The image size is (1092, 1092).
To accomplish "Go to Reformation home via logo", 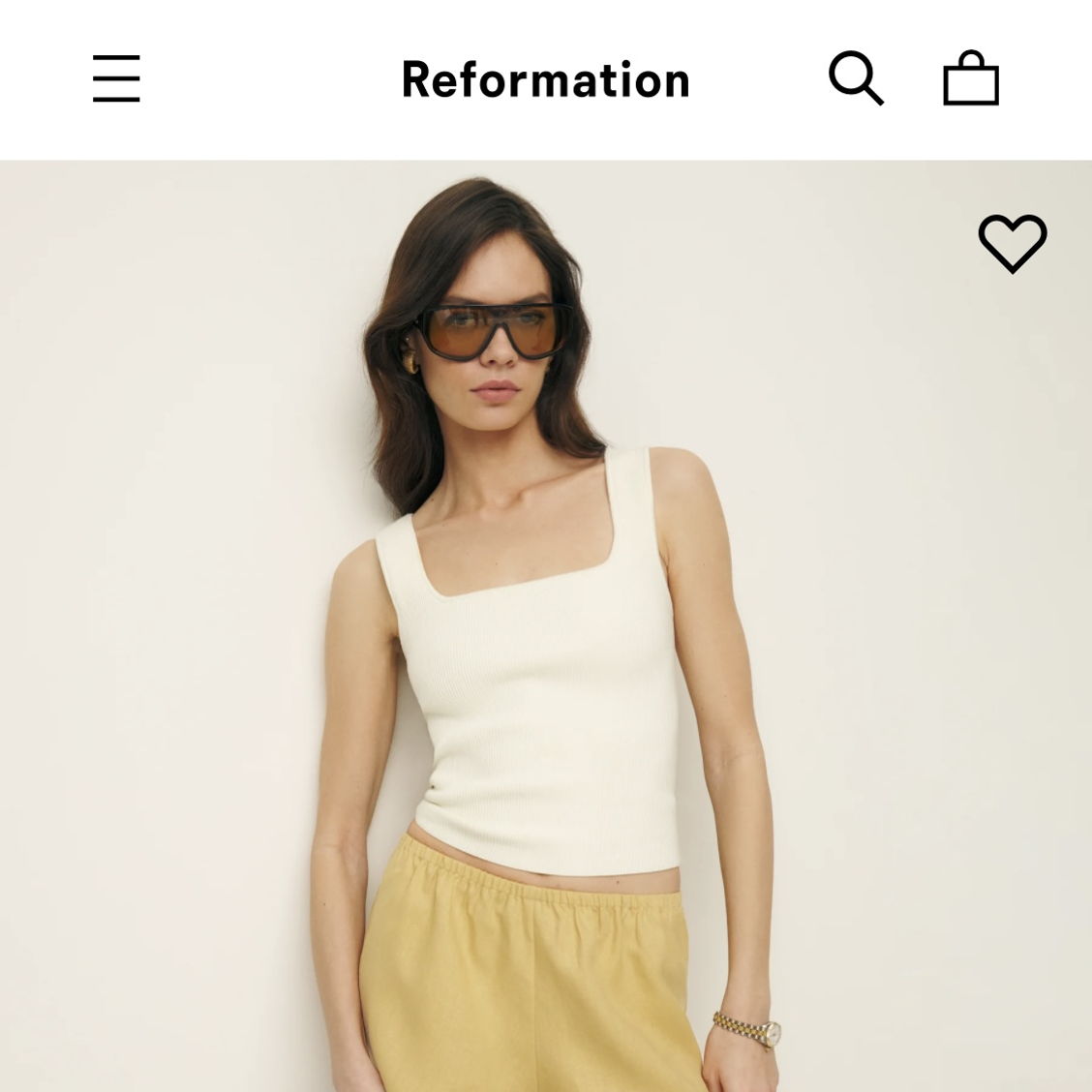I will (x=545, y=79).
